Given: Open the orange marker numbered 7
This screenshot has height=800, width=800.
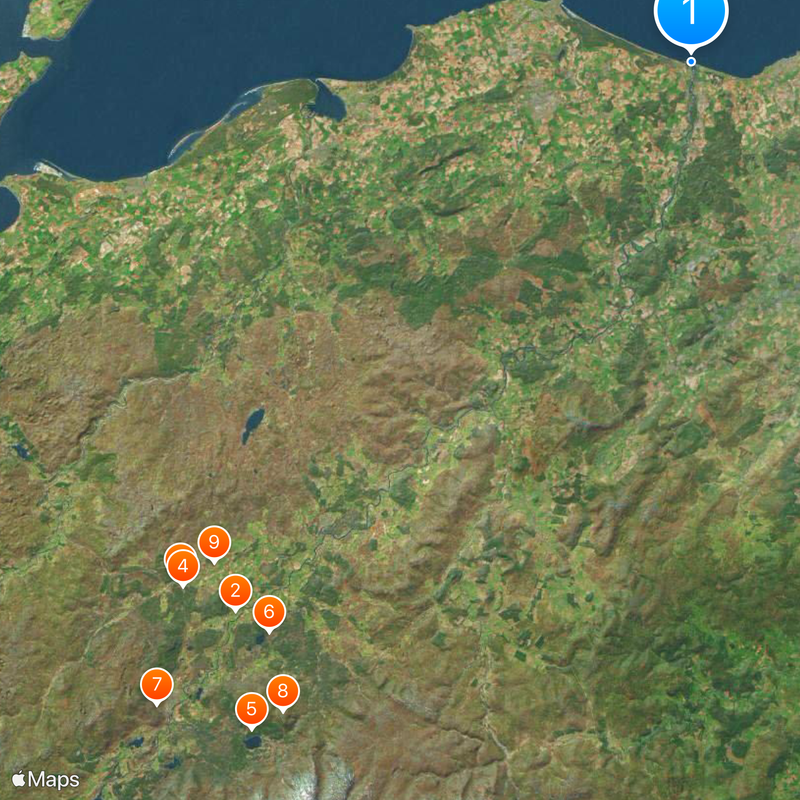Looking at the screenshot, I should coord(156,685).
